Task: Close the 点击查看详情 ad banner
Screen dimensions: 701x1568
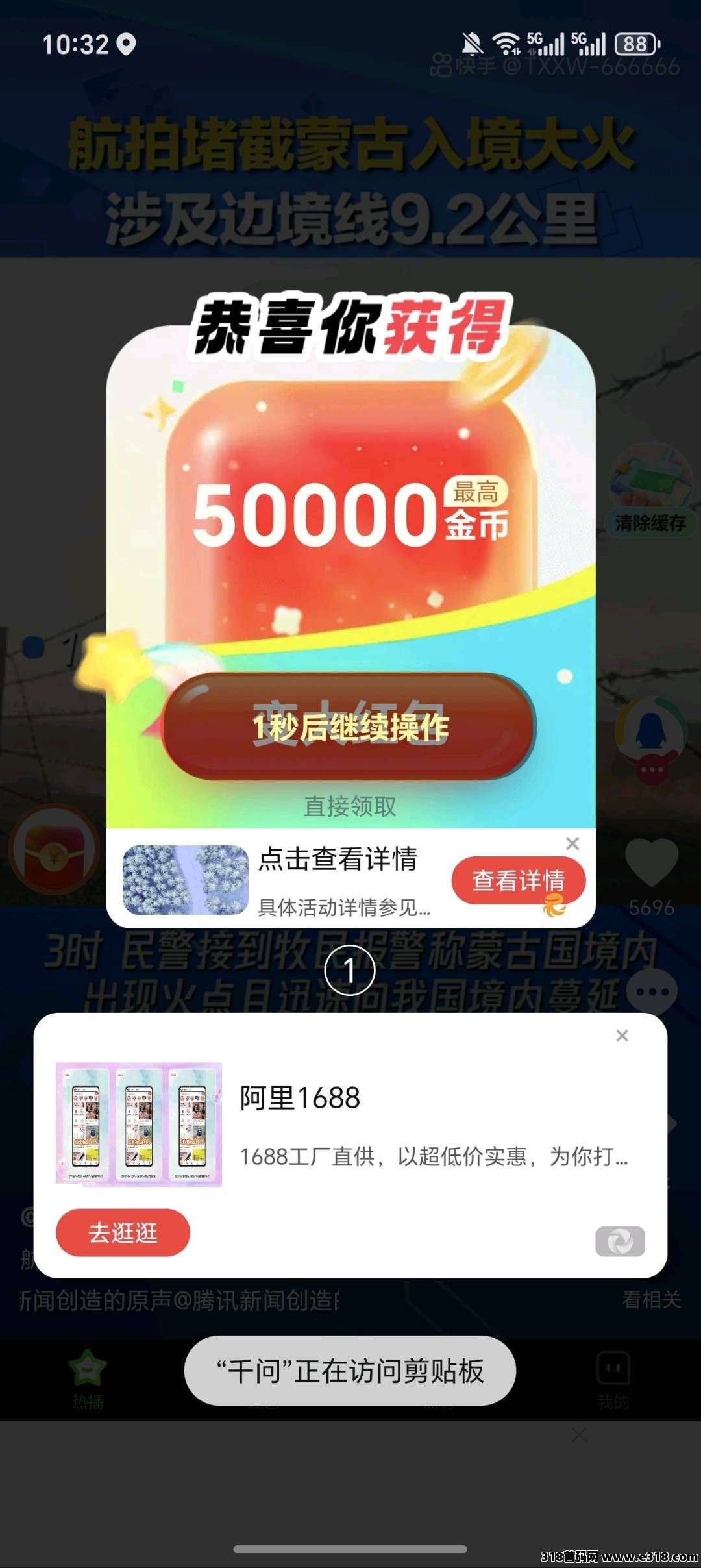Action: (572, 843)
